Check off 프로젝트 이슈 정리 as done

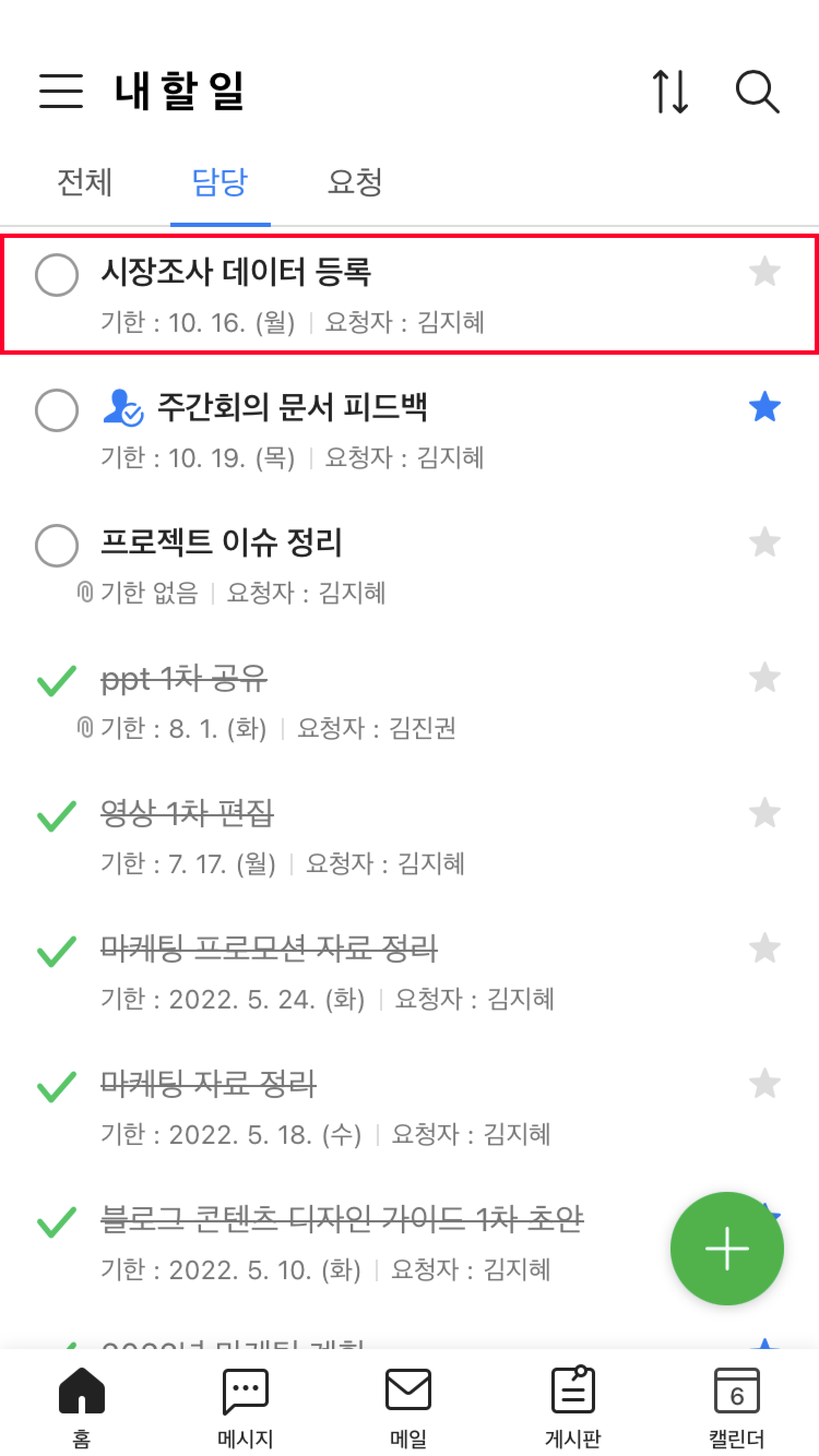click(57, 545)
